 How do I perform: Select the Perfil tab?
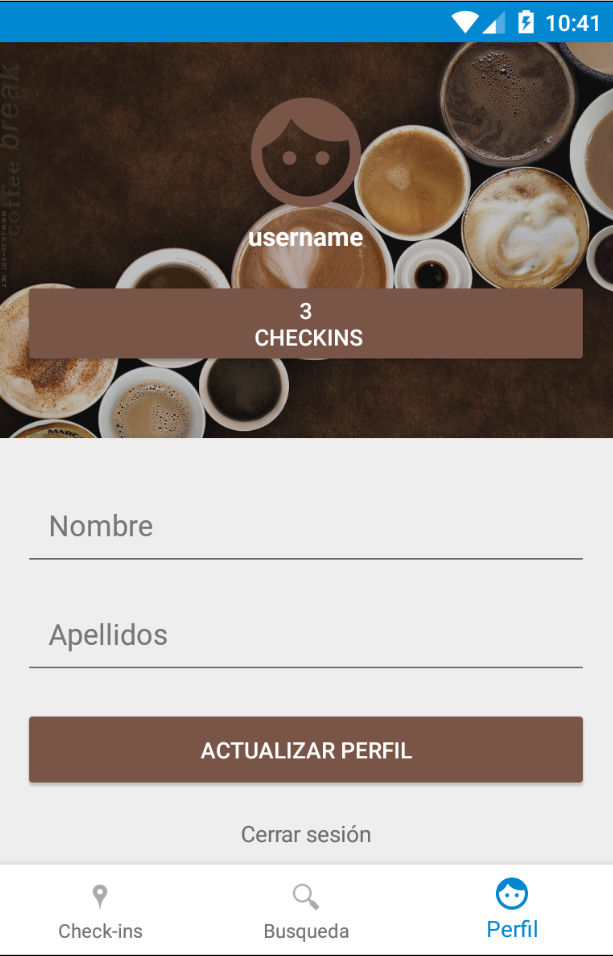pyautogui.click(x=512, y=911)
